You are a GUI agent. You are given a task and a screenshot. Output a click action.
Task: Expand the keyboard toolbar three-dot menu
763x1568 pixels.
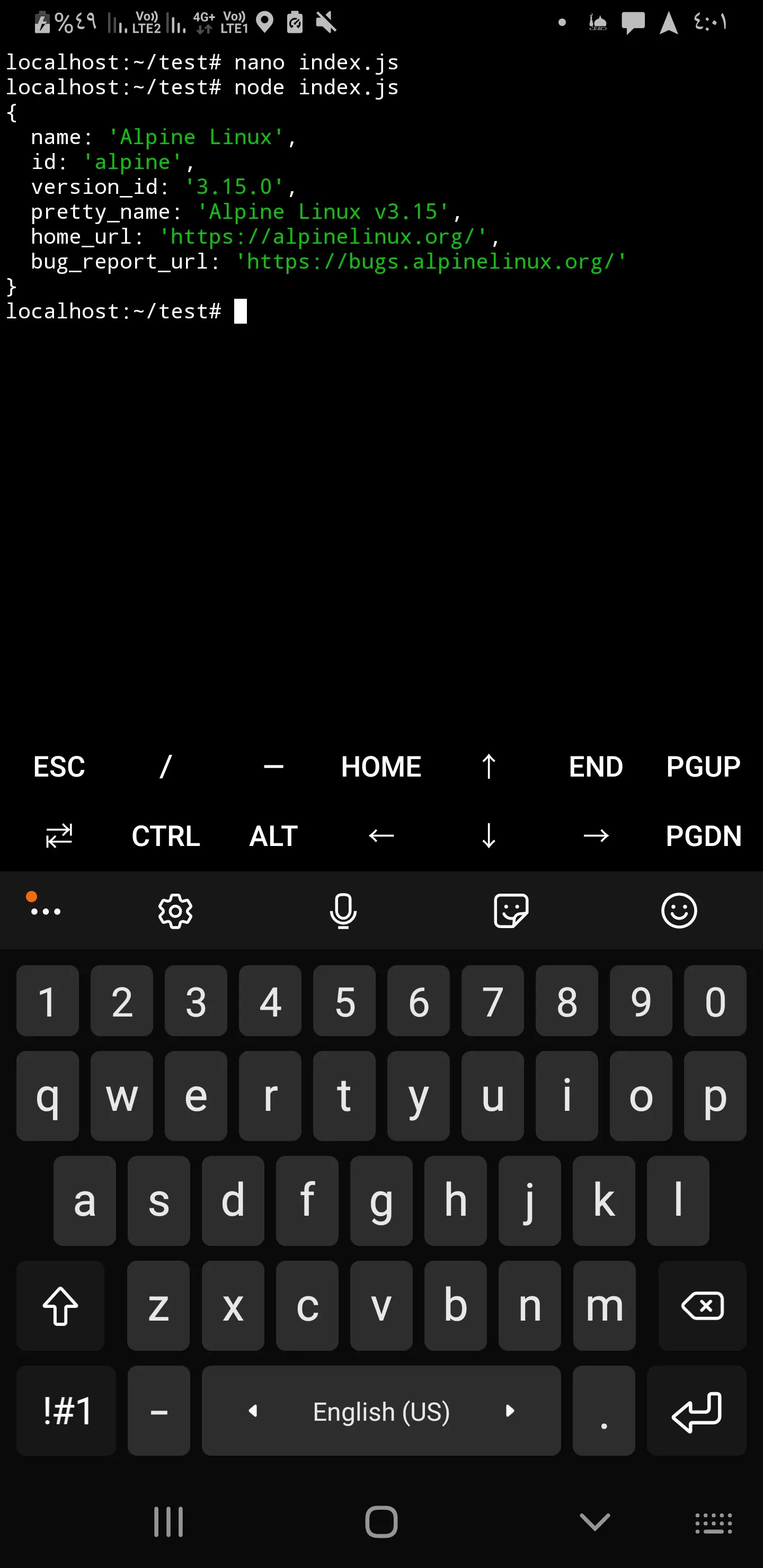[x=46, y=911]
